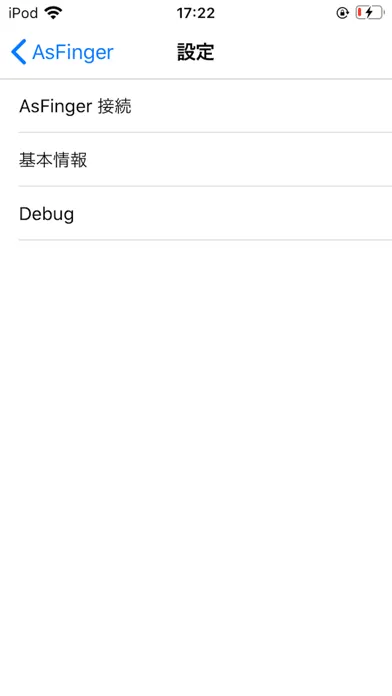Open the Debug menu

point(196,214)
